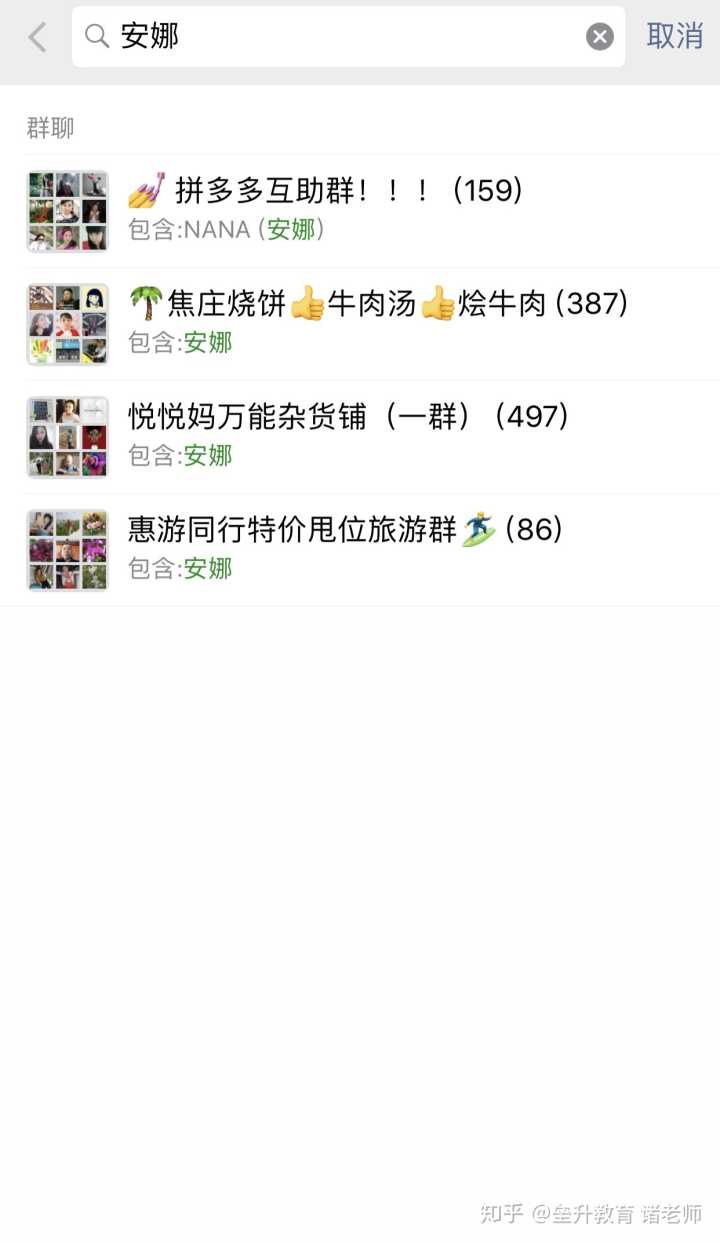Viewport: 720px width, 1243px height.
Task: Go back using the left arrow
Action: point(37,38)
